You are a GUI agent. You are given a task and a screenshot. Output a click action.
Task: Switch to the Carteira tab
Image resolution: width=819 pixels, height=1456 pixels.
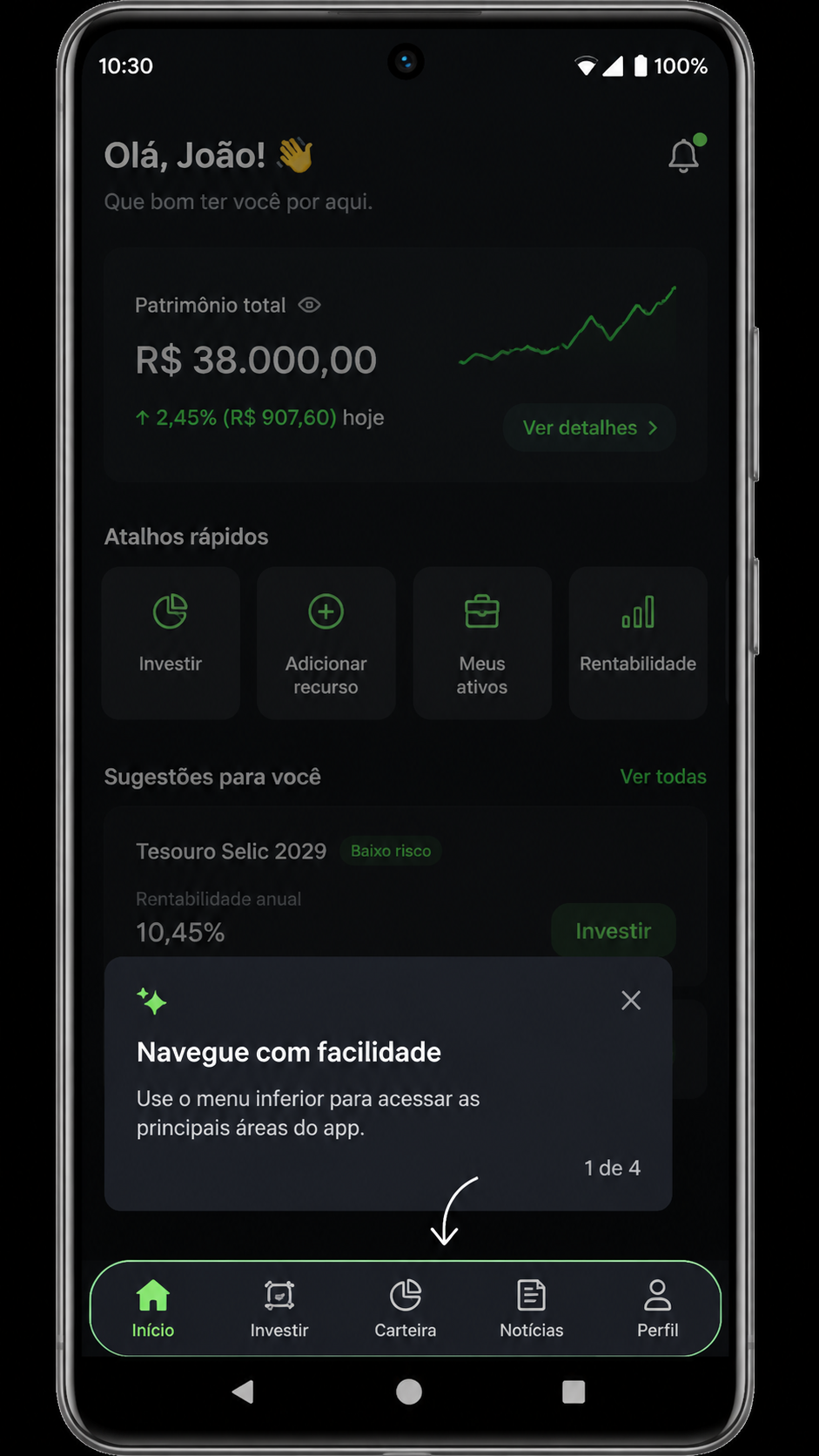coord(406,1308)
